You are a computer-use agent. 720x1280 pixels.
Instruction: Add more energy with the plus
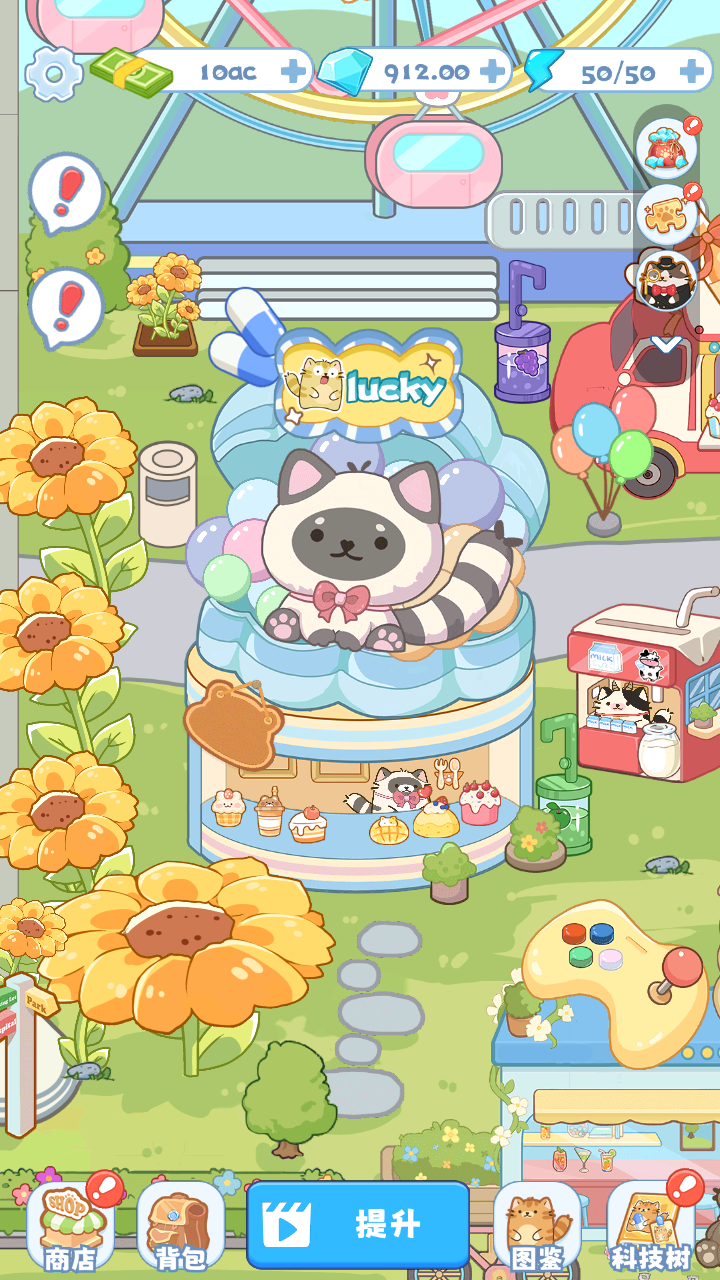pos(691,72)
